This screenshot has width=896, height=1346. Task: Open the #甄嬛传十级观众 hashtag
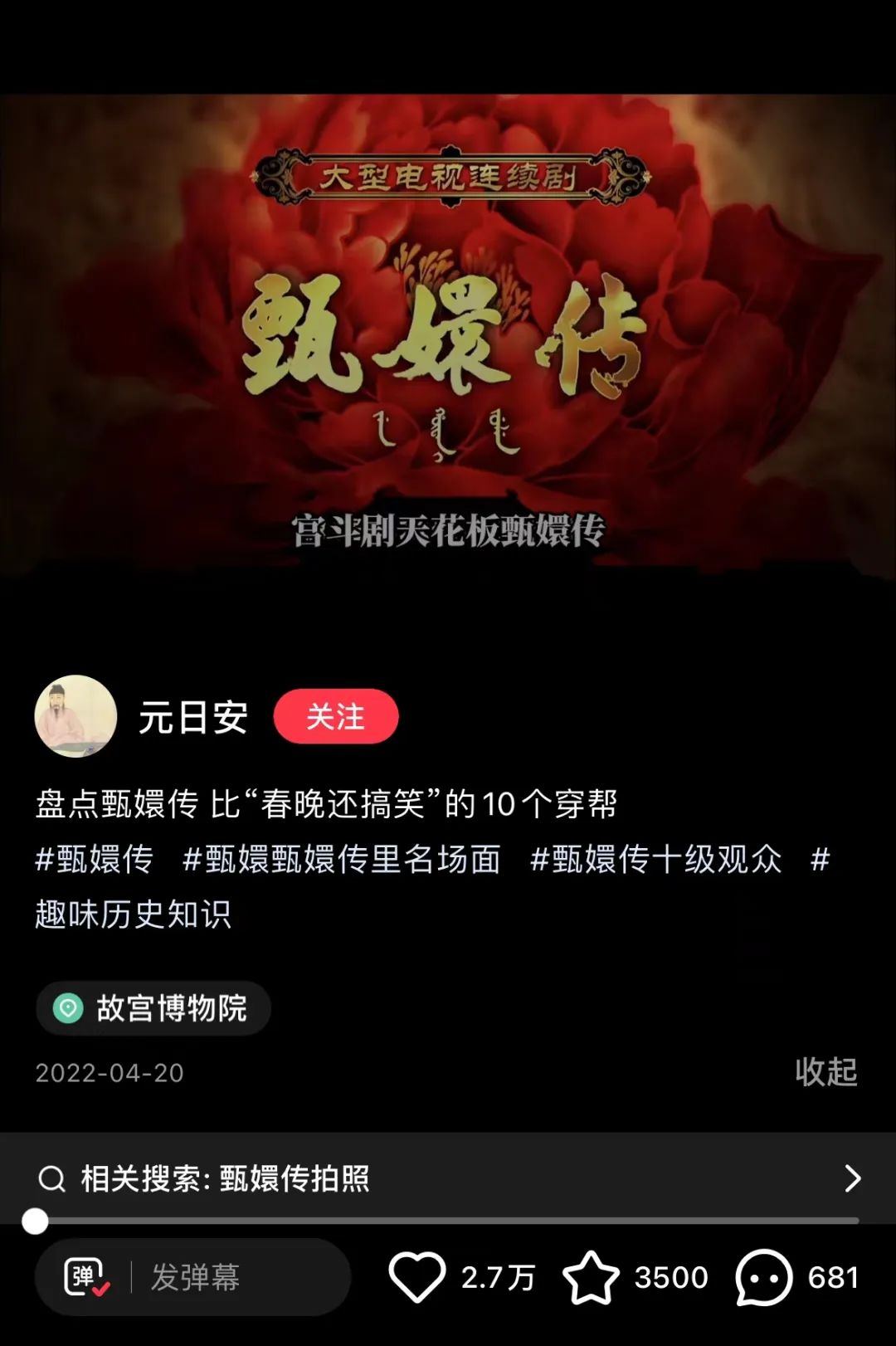point(655,859)
